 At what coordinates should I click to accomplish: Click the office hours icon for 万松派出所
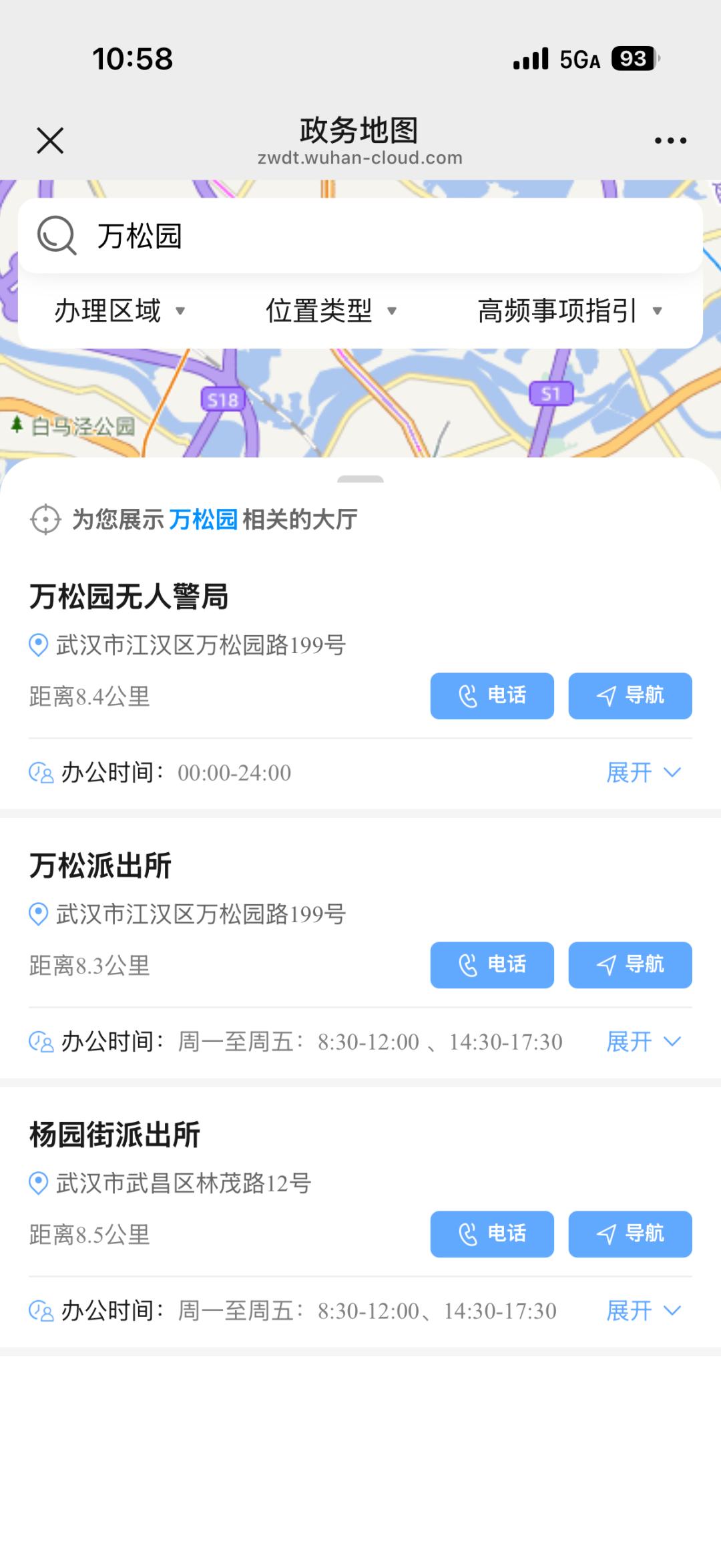point(40,1042)
